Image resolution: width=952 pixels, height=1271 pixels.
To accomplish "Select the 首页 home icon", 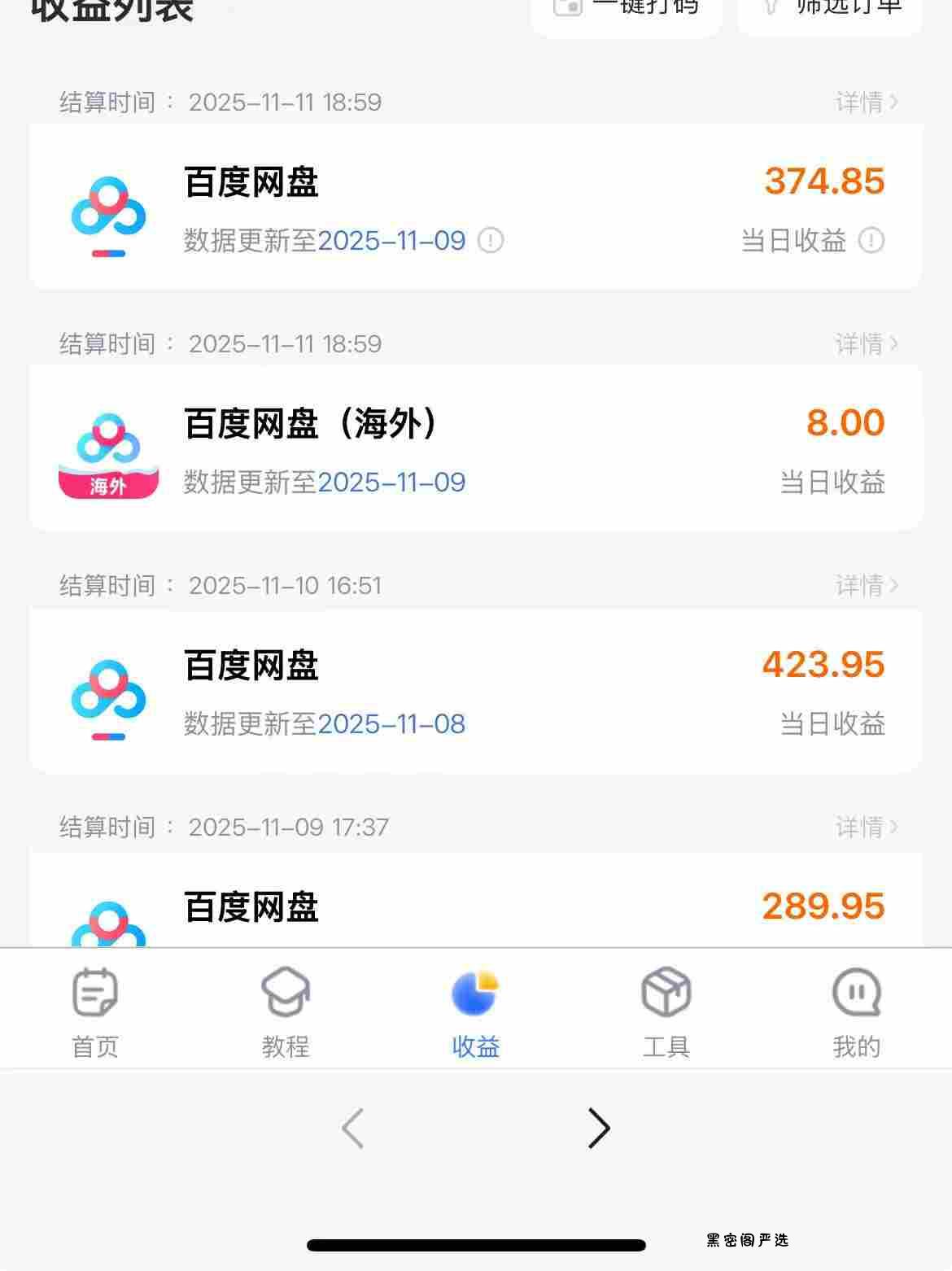I will click(95, 991).
